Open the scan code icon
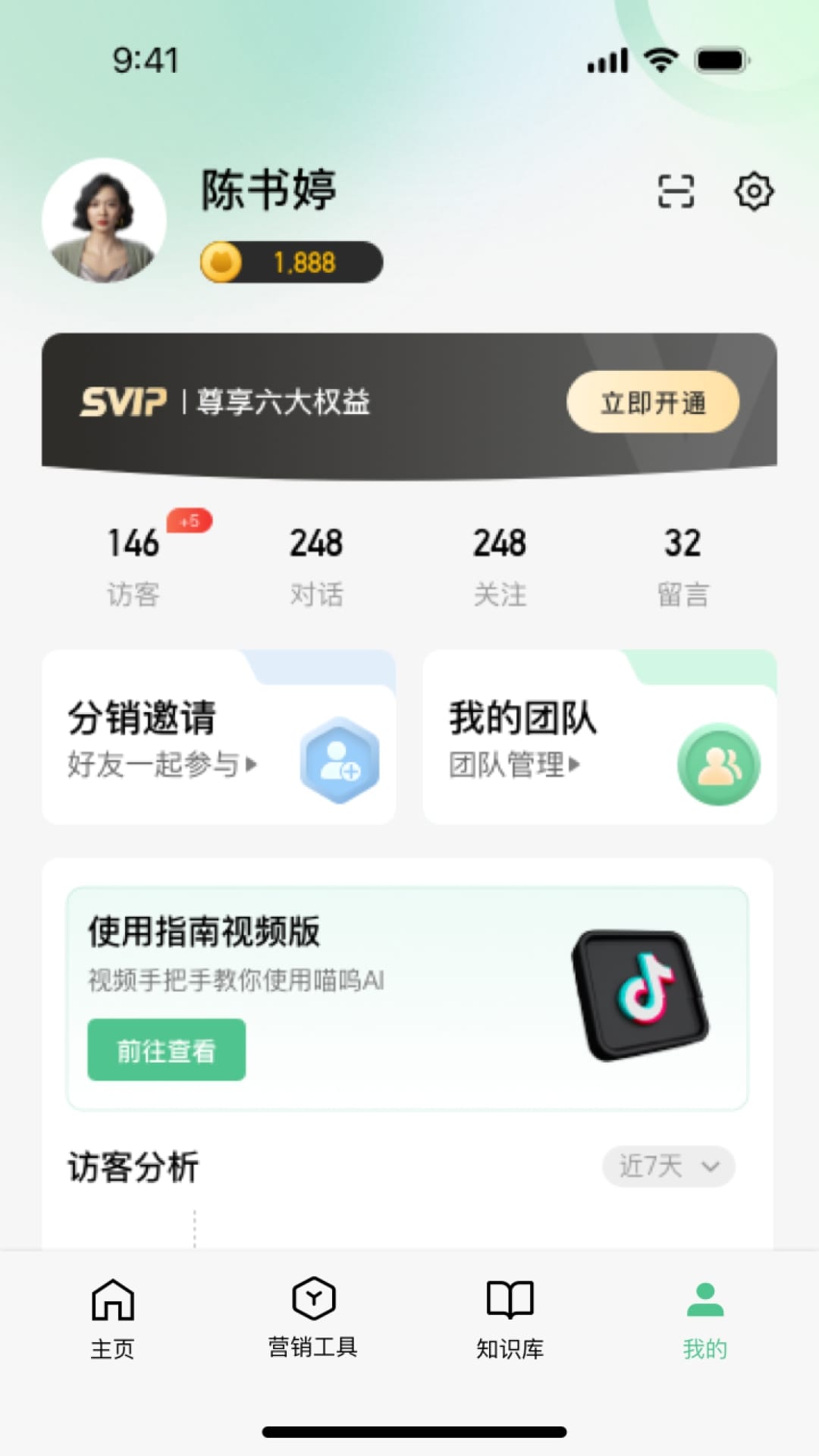819x1456 pixels. coord(675,191)
